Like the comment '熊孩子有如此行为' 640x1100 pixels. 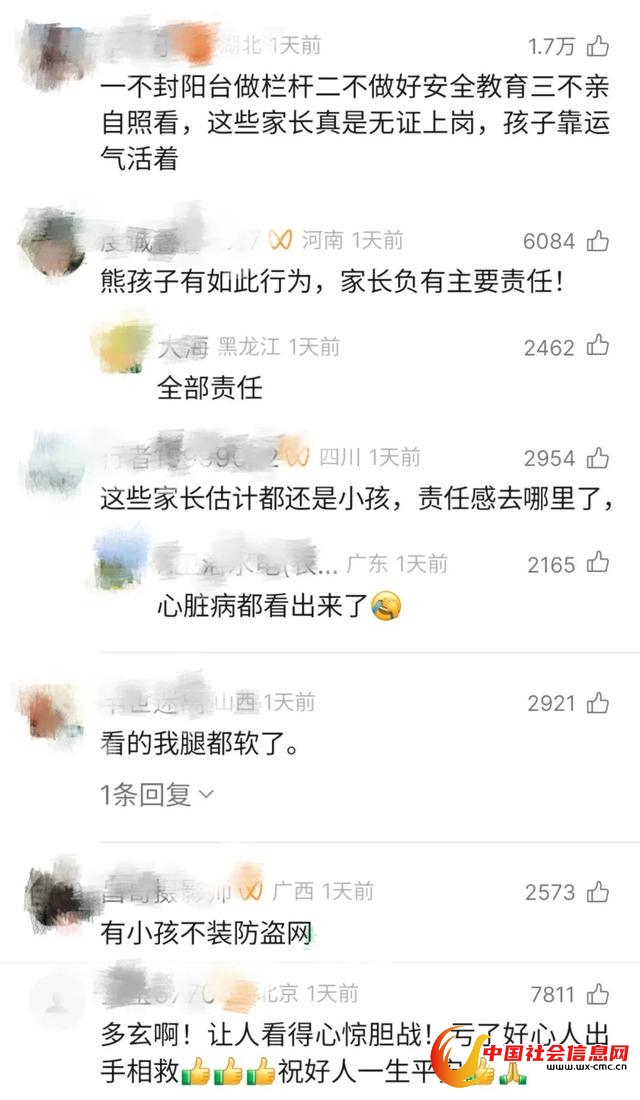(598, 240)
